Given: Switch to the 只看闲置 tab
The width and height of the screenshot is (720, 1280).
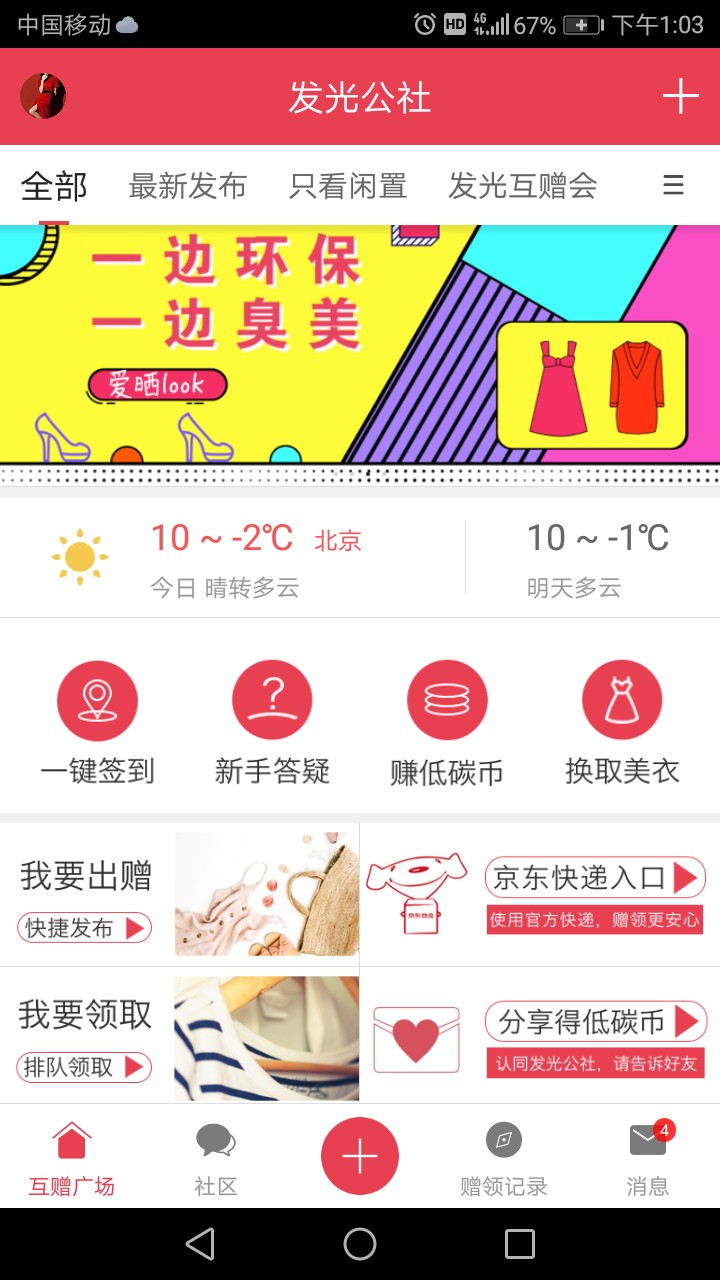Looking at the screenshot, I should [x=348, y=186].
